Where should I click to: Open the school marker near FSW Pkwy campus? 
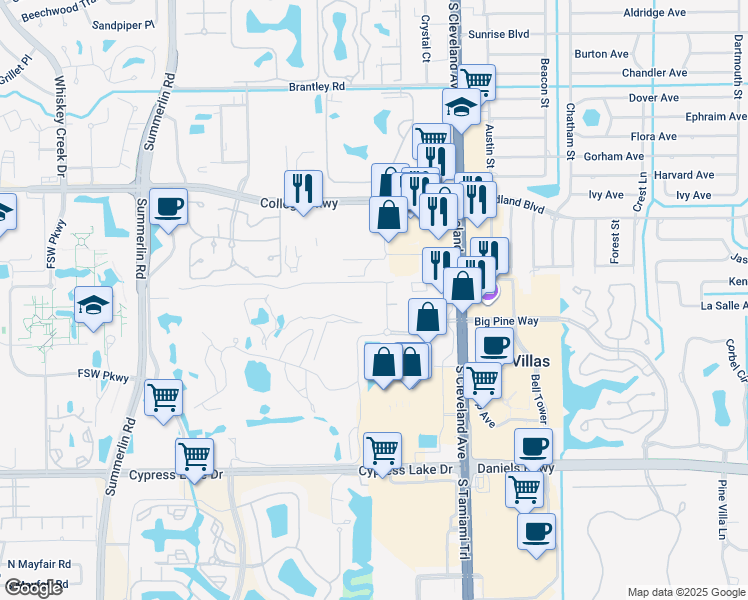[x=93, y=305]
